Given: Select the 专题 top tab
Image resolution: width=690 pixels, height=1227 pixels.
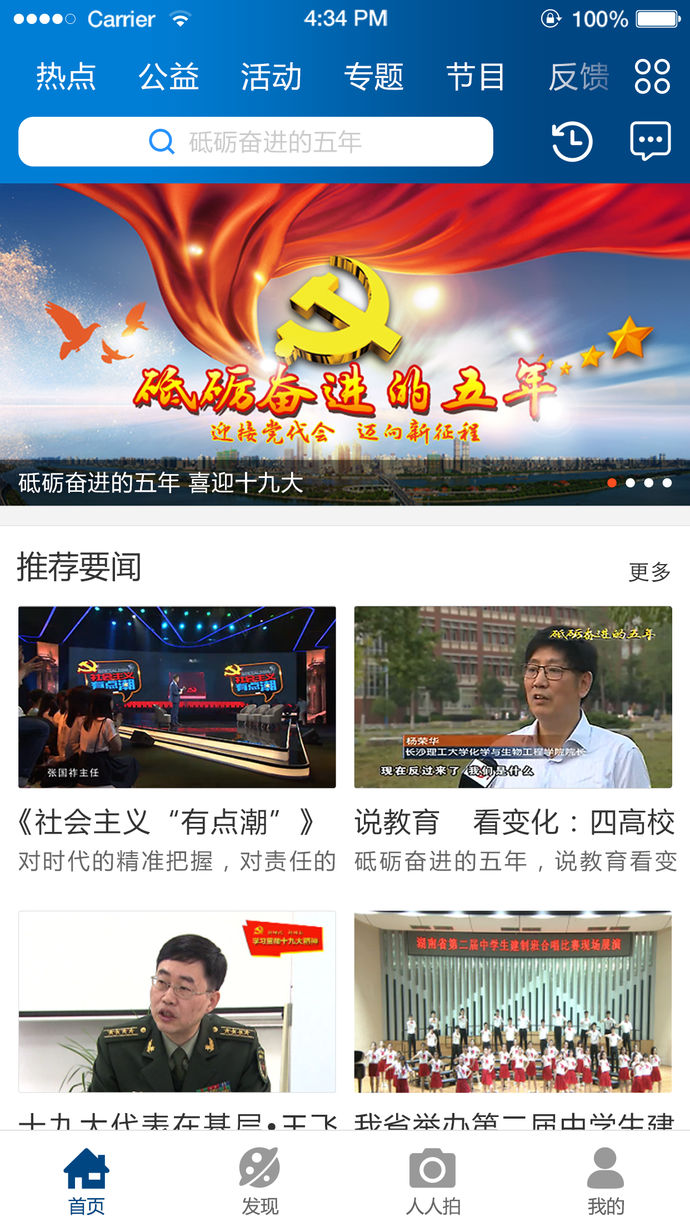Looking at the screenshot, I should [374, 77].
